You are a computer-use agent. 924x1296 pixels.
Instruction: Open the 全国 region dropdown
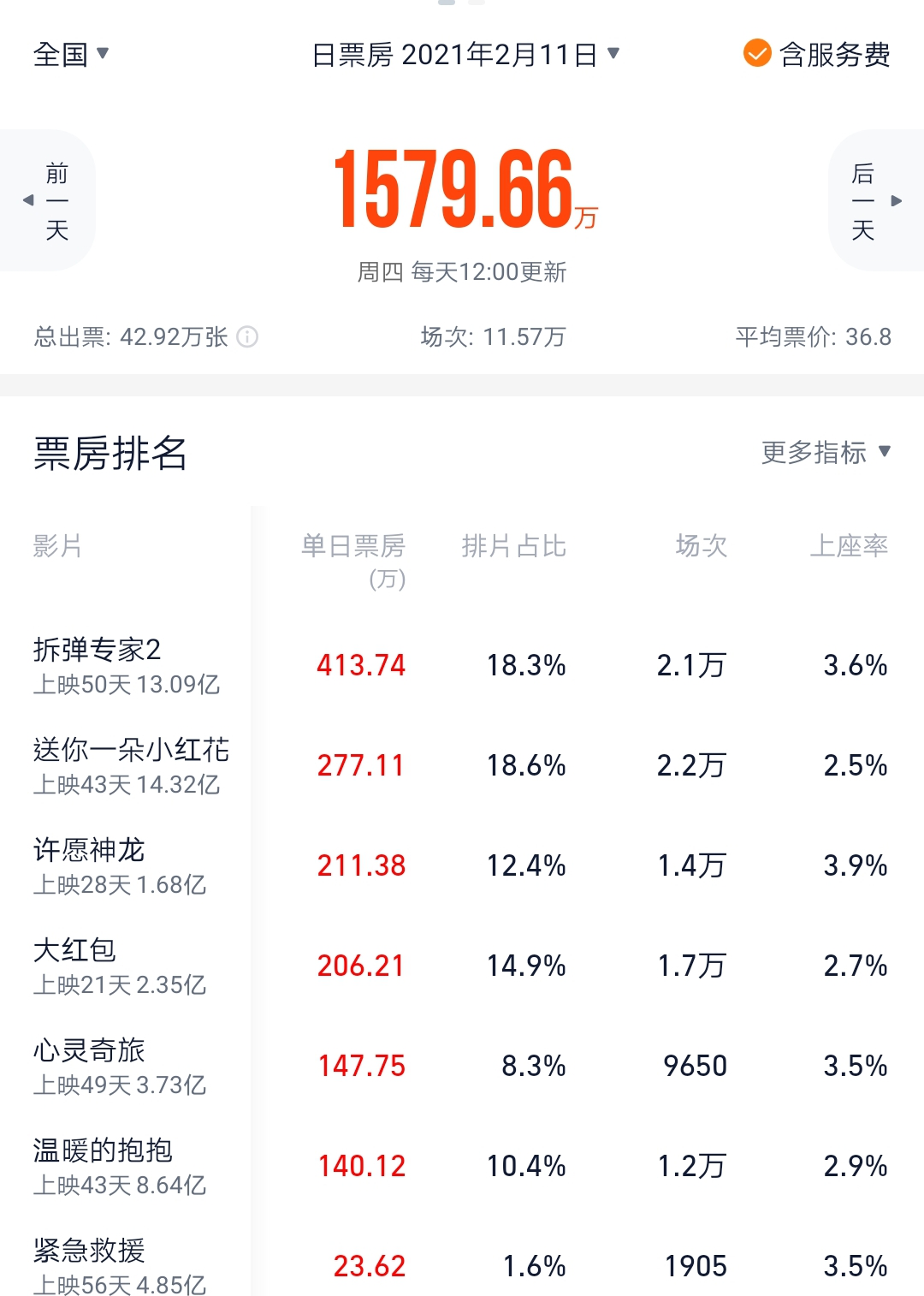71,55
